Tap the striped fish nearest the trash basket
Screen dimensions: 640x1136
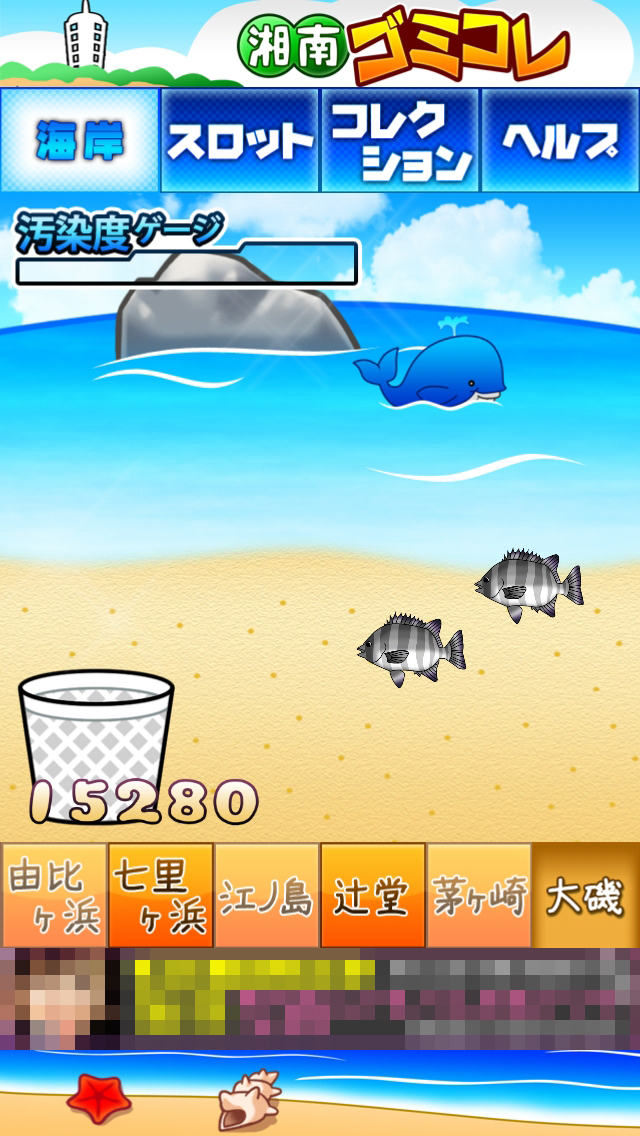tap(410, 647)
